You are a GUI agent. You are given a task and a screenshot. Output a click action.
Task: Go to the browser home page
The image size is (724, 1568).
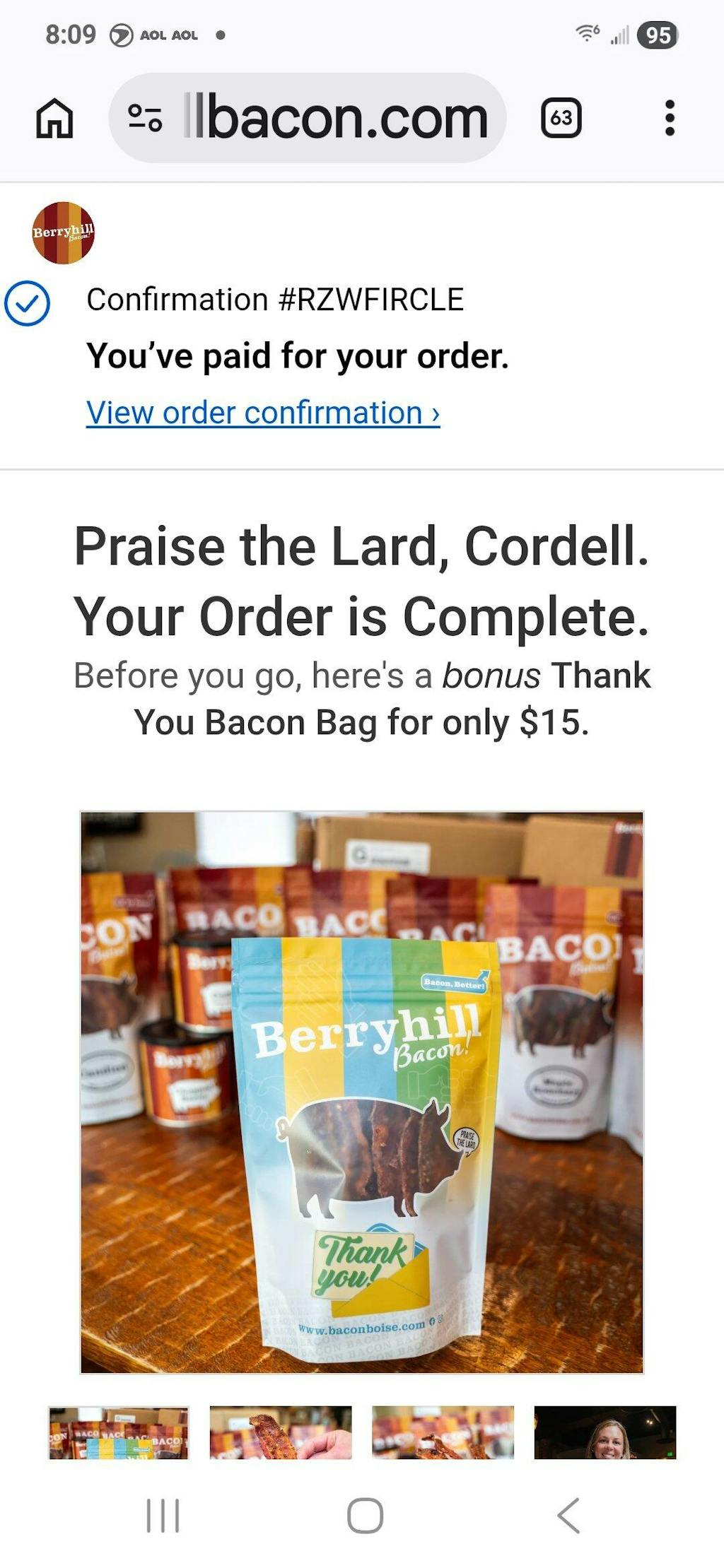54,118
